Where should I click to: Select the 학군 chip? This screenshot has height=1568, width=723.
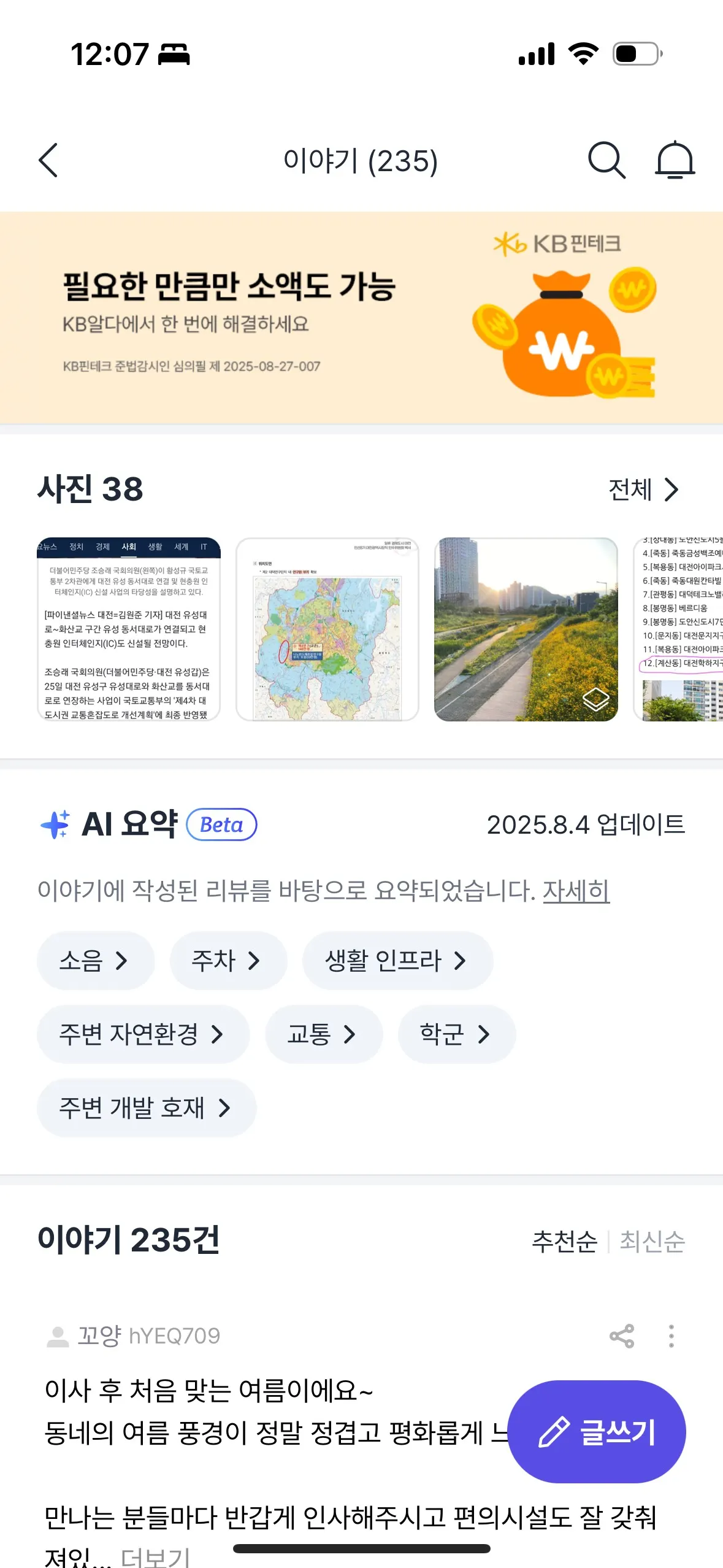(x=456, y=1034)
